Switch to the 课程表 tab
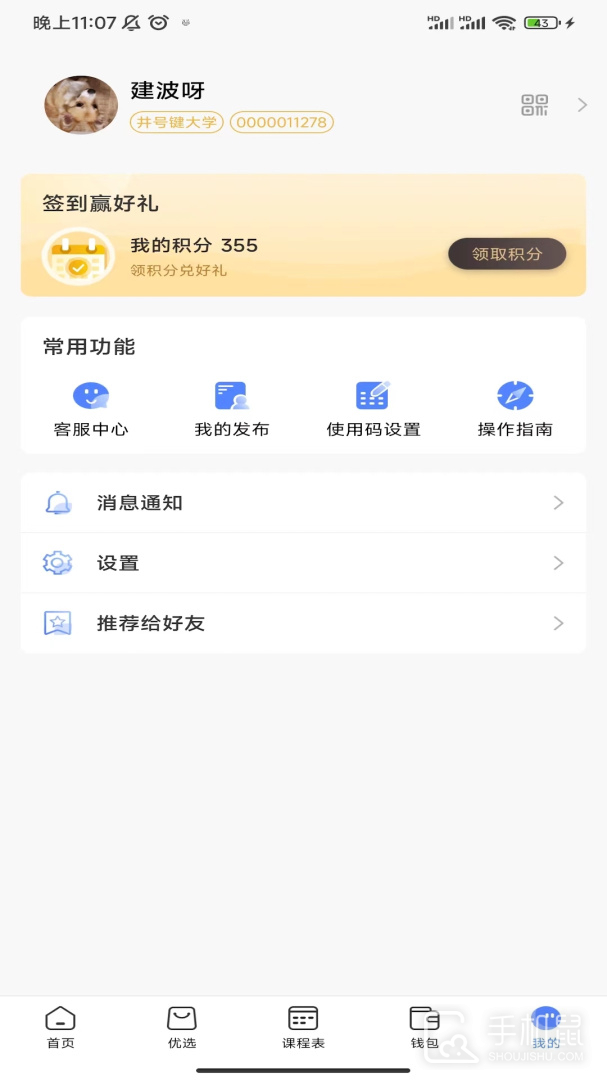Screen dimensions: 607x1080 pos(303,1027)
